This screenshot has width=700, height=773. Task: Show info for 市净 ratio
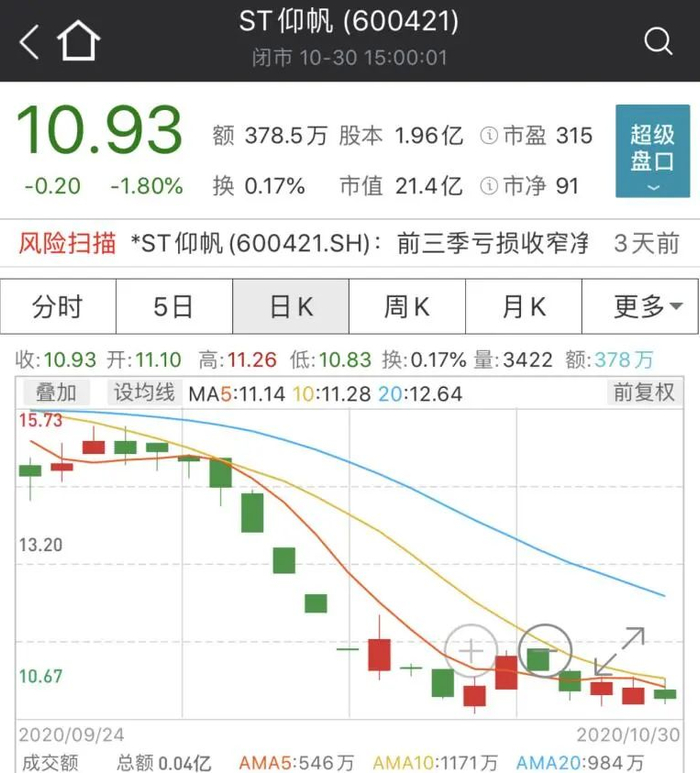click(x=489, y=186)
